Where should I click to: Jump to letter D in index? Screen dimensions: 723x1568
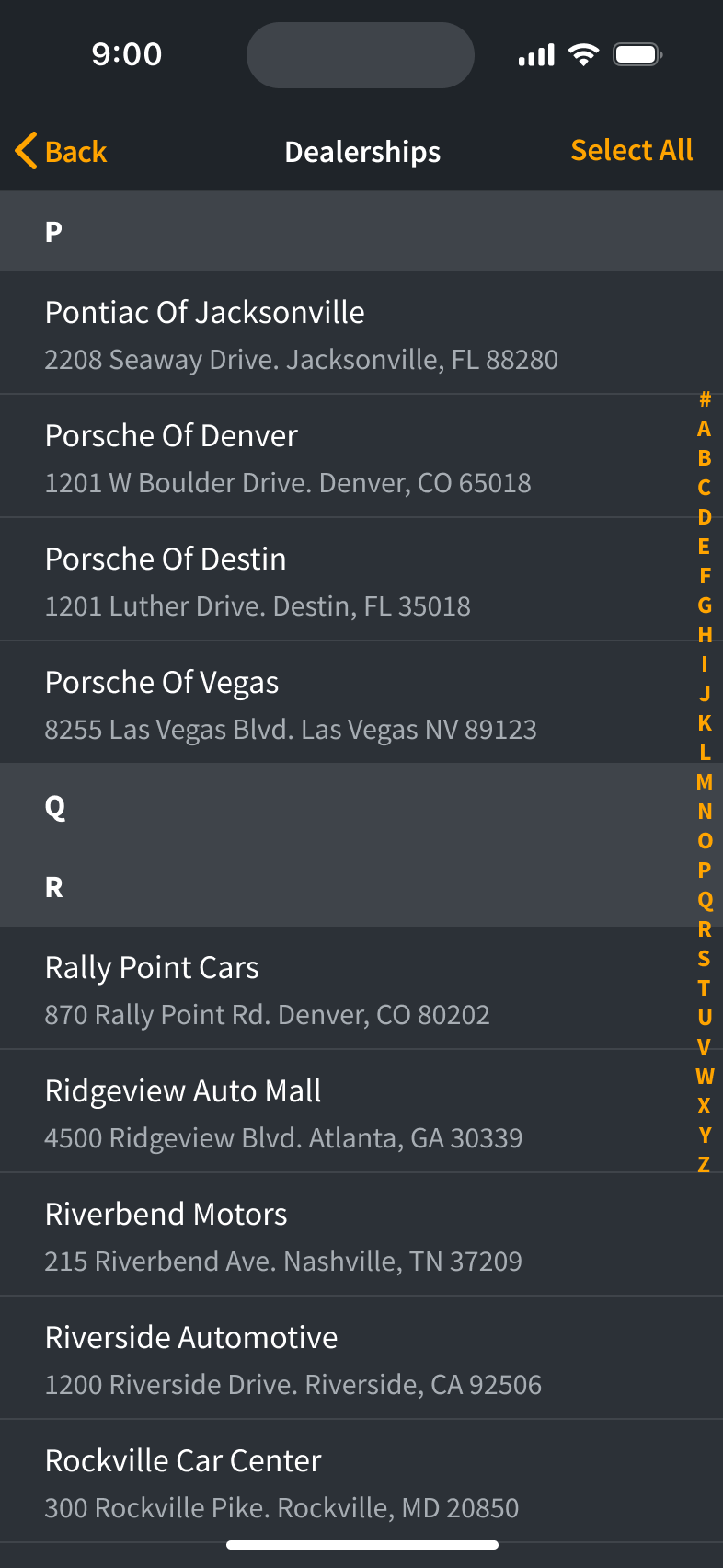coord(705,517)
